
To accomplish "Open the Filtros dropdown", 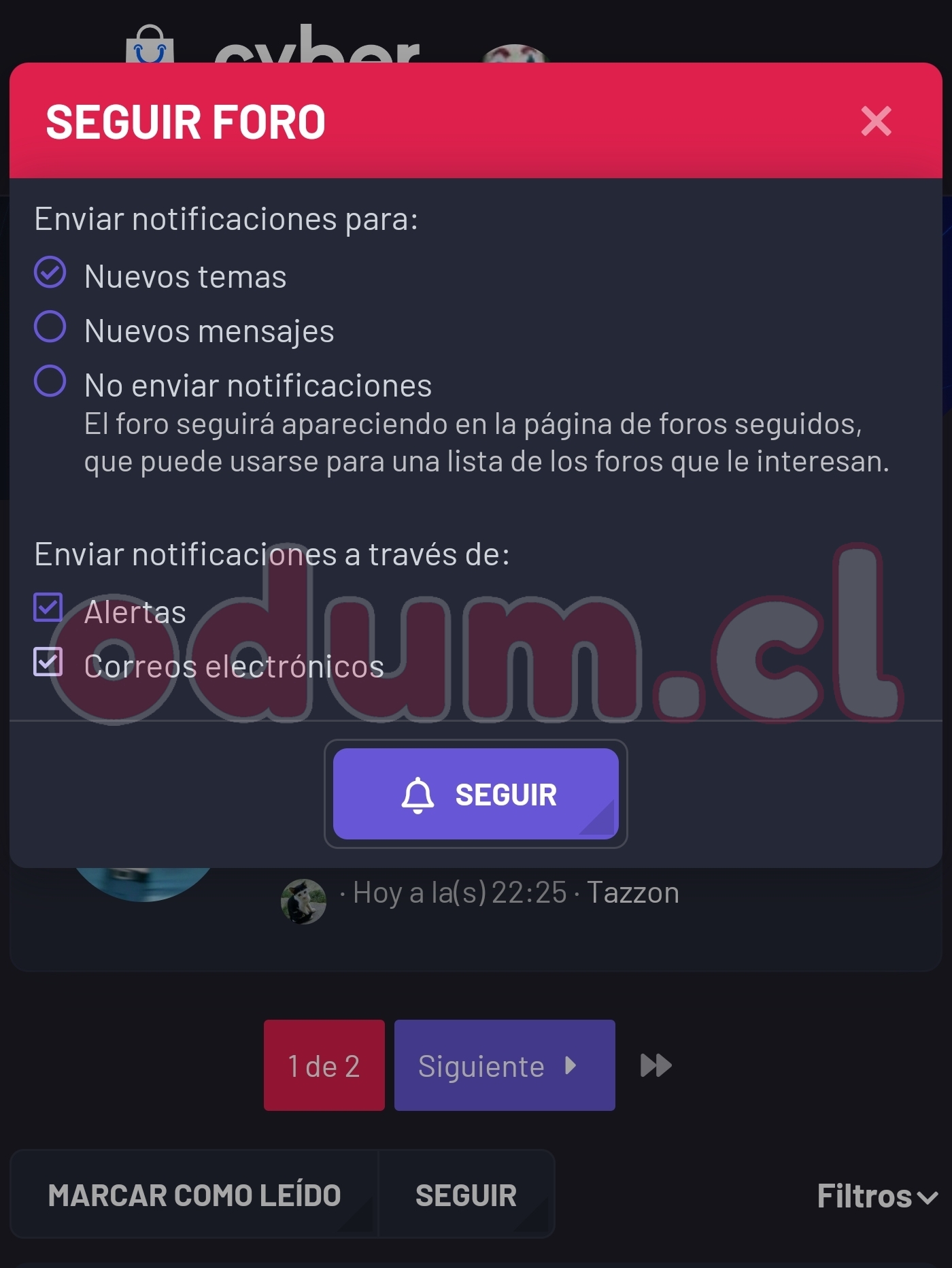I will pyautogui.click(x=877, y=1196).
